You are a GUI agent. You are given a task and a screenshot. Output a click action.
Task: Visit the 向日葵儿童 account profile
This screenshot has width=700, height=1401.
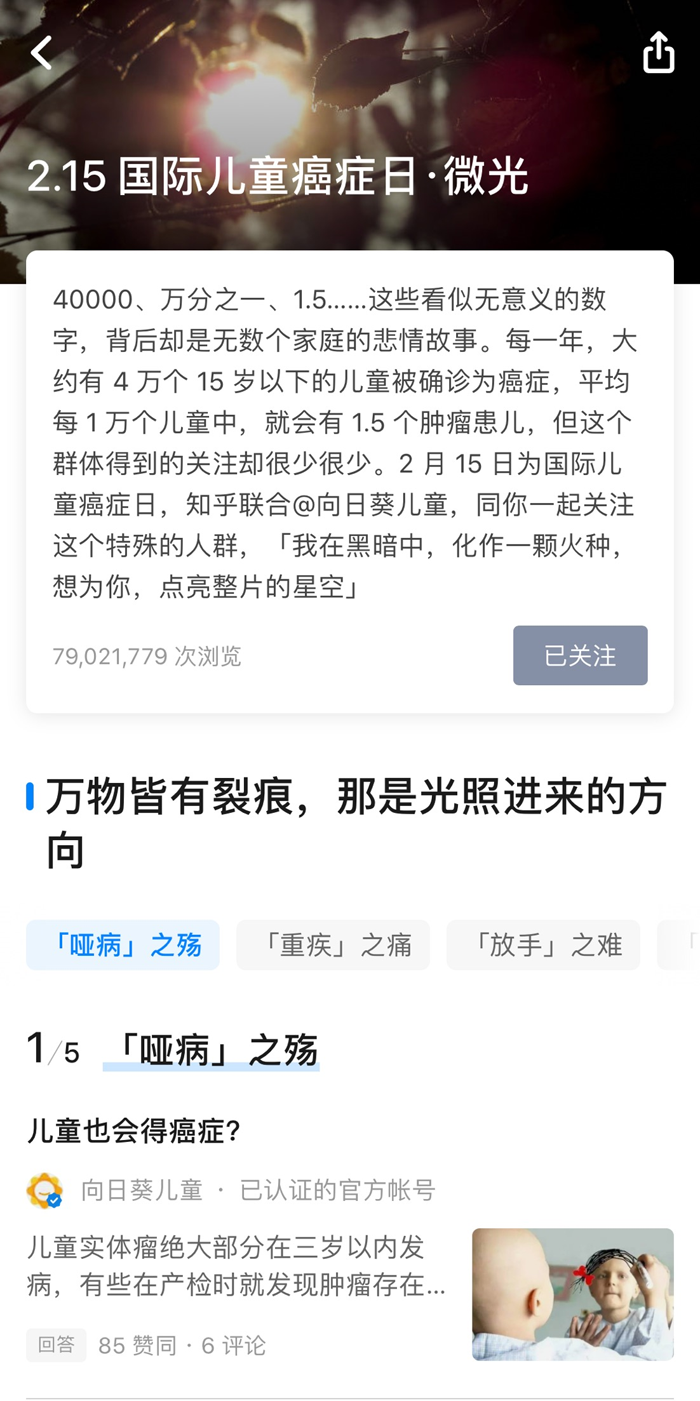click(140, 1190)
